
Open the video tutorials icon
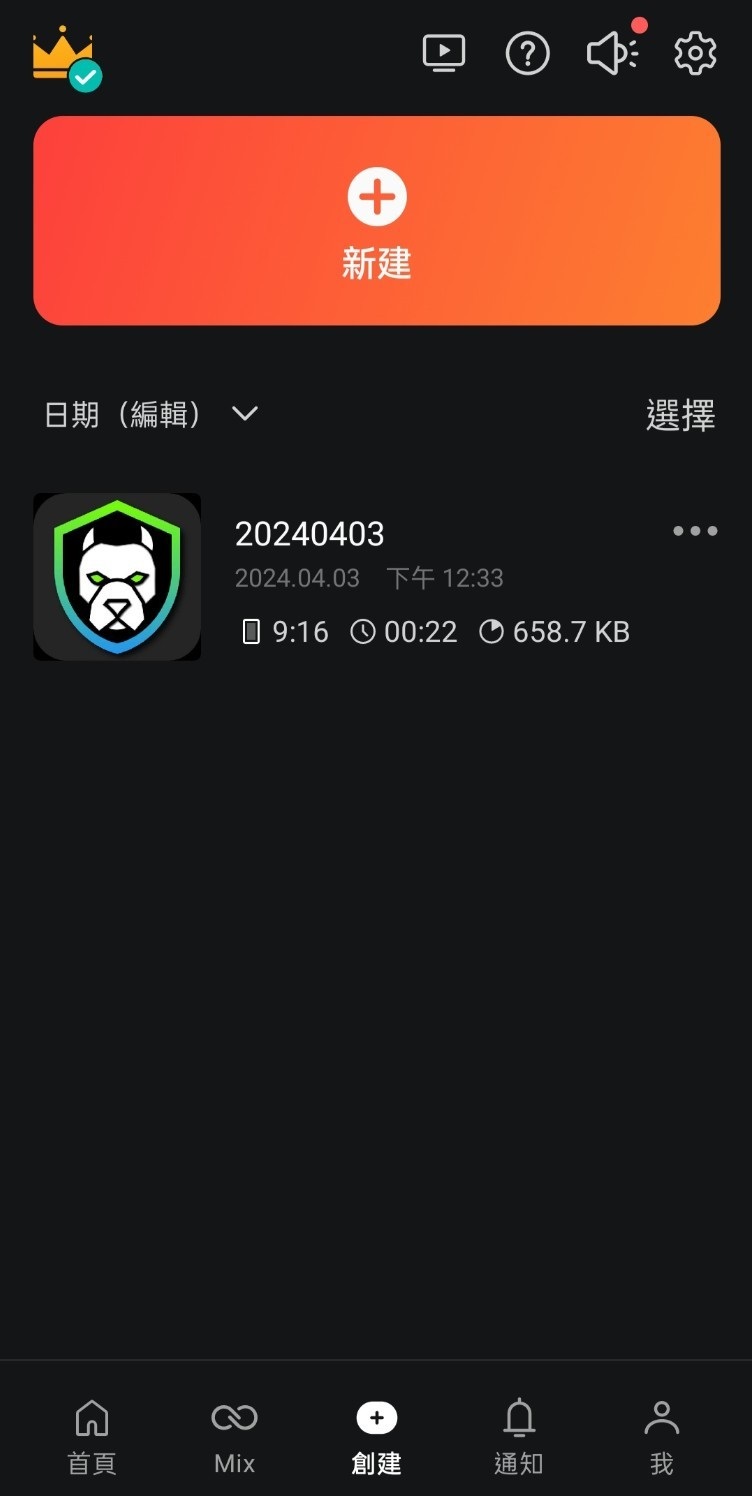(444, 52)
